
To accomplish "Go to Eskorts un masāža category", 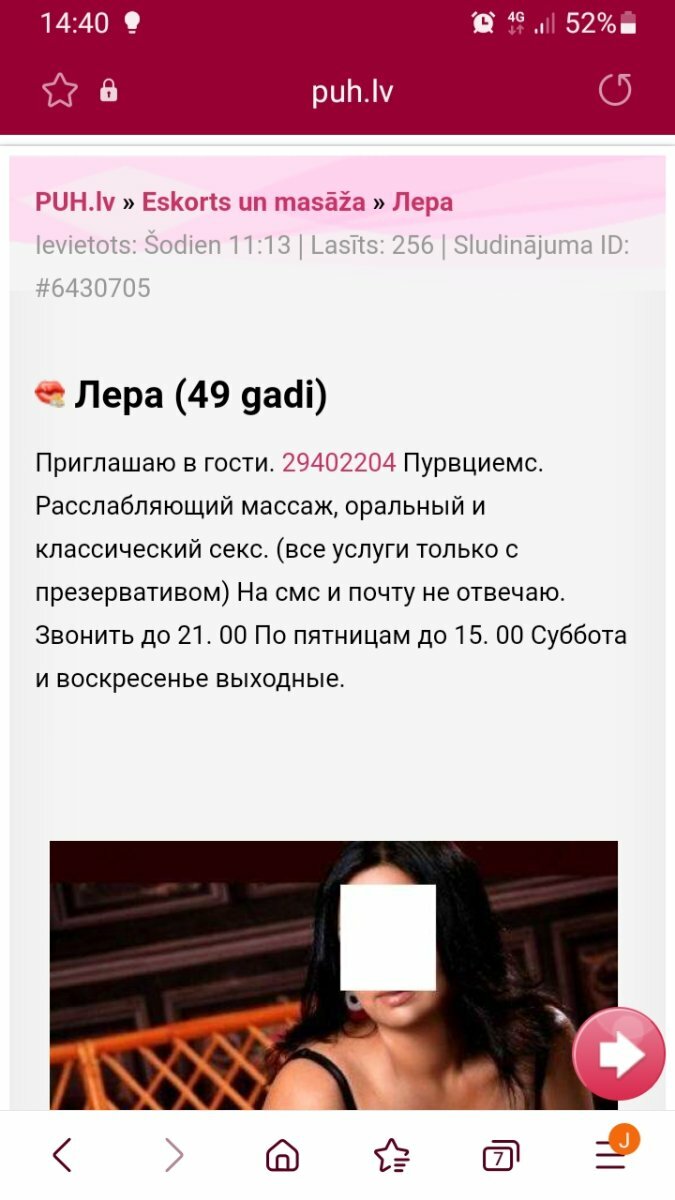I will pyautogui.click(x=254, y=202).
